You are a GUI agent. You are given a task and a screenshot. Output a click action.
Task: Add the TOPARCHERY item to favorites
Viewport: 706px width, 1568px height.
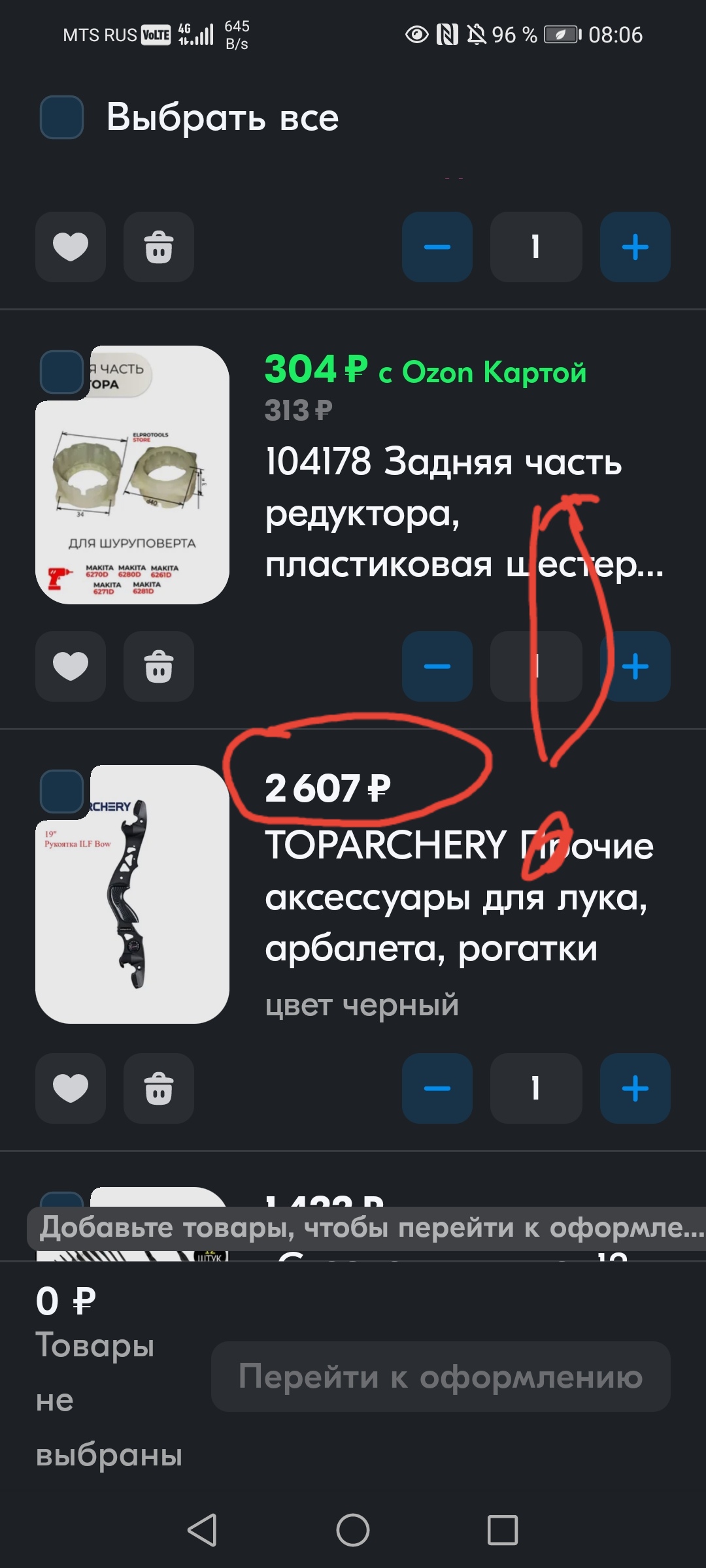pos(71,1088)
